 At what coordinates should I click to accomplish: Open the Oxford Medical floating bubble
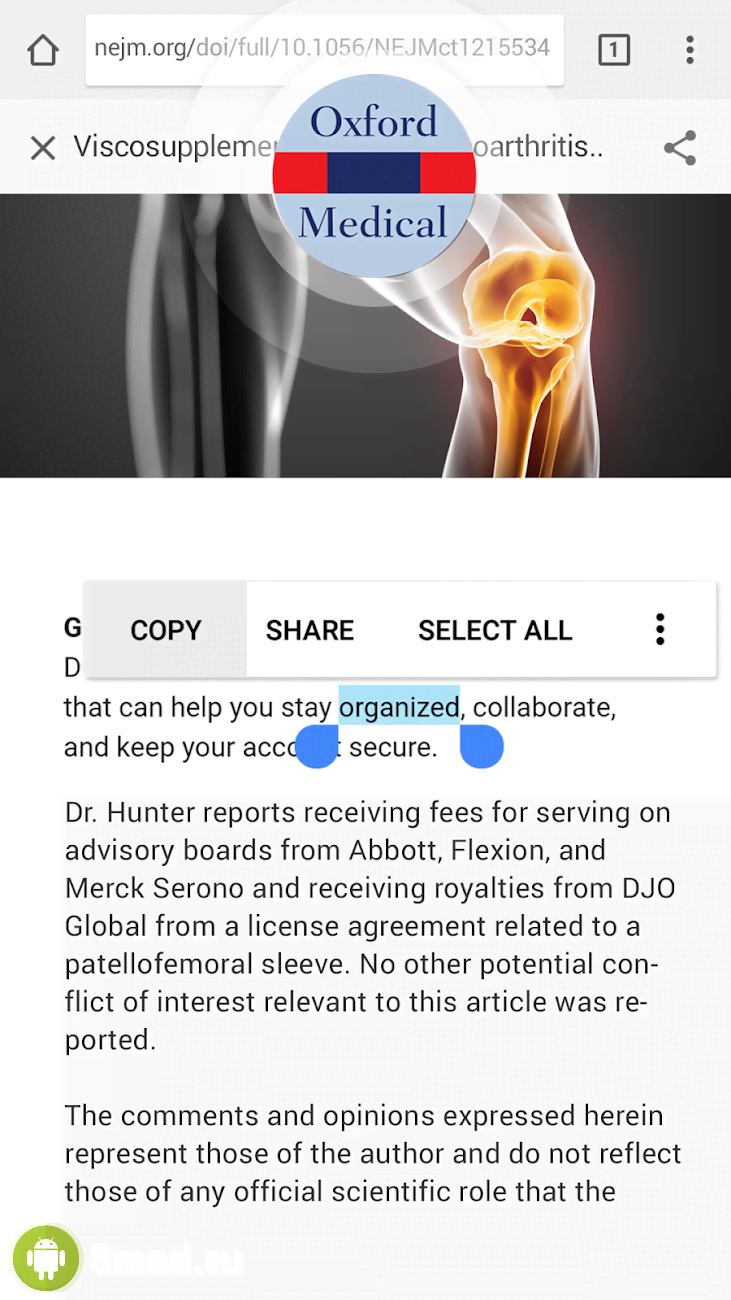tap(373, 175)
